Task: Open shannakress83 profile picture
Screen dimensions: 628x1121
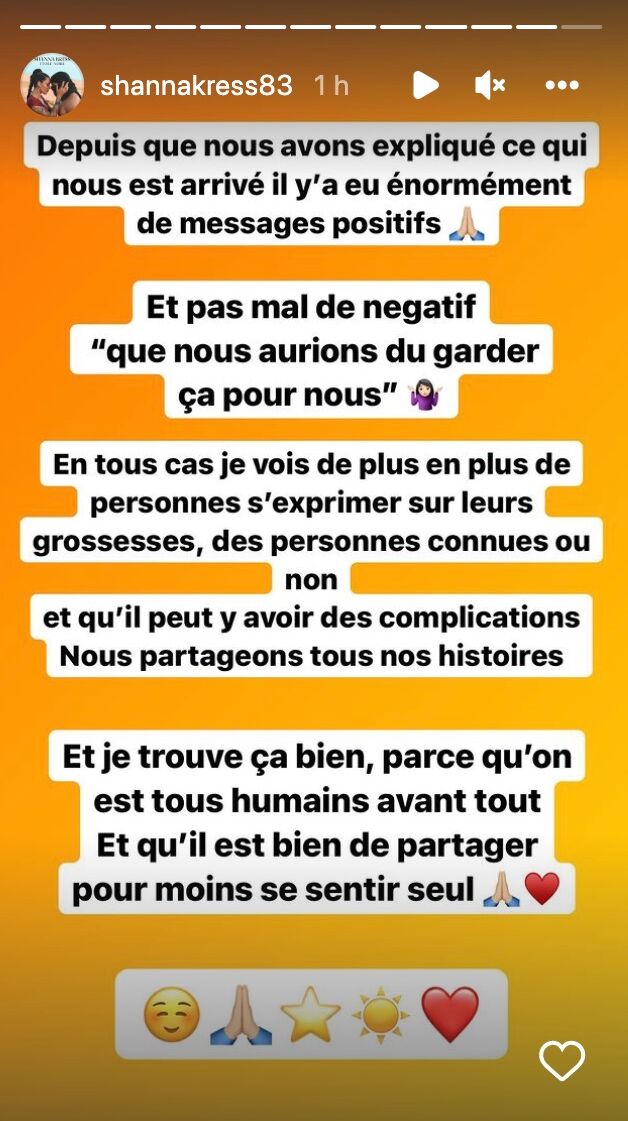Action: [51, 85]
